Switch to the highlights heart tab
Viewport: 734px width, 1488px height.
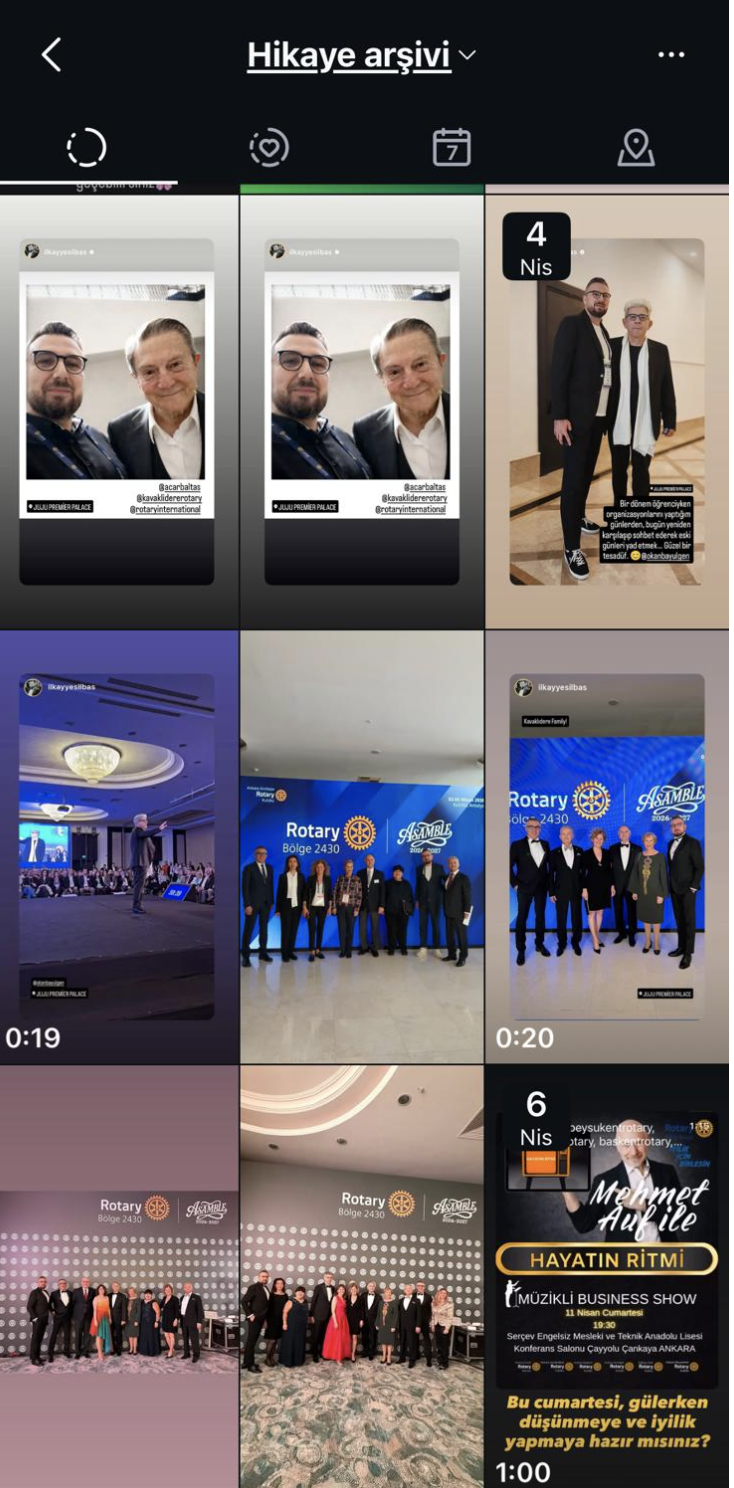pyautogui.click(x=269, y=148)
